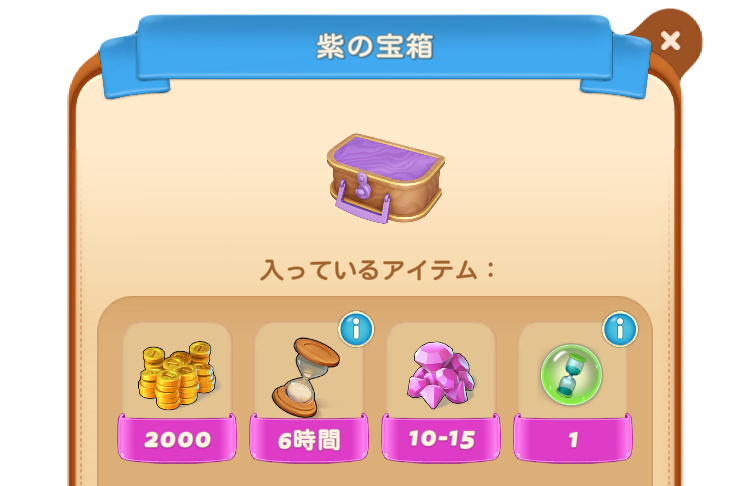Close the purple treasure chest dialog
The width and height of the screenshot is (750, 486).
(x=670, y=41)
